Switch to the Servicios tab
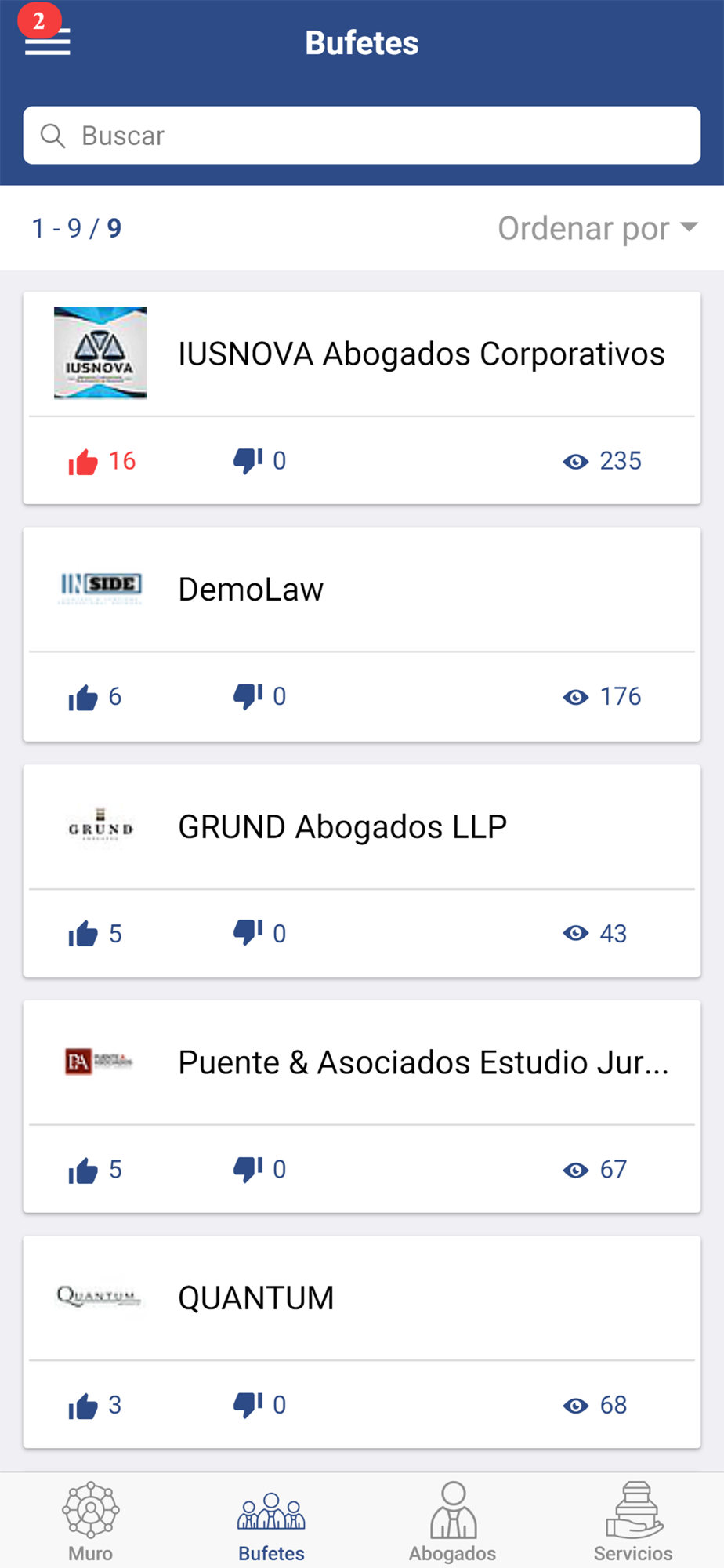Viewport: 724px width, 1568px height. click(x=633, y=1522)
